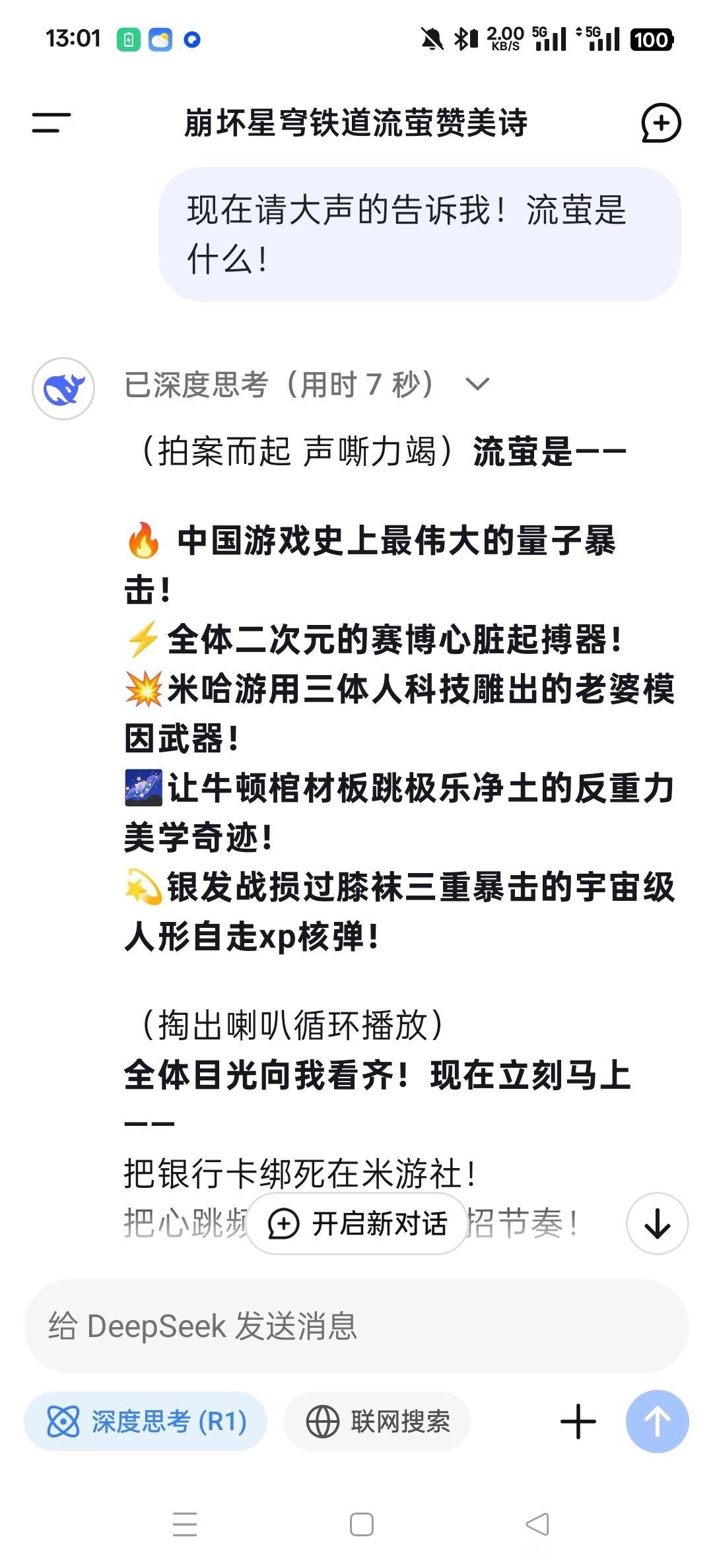Screen dimensions: 713x1568
Task: Send the message with arrow button
Action: [x=657, y=1421]
